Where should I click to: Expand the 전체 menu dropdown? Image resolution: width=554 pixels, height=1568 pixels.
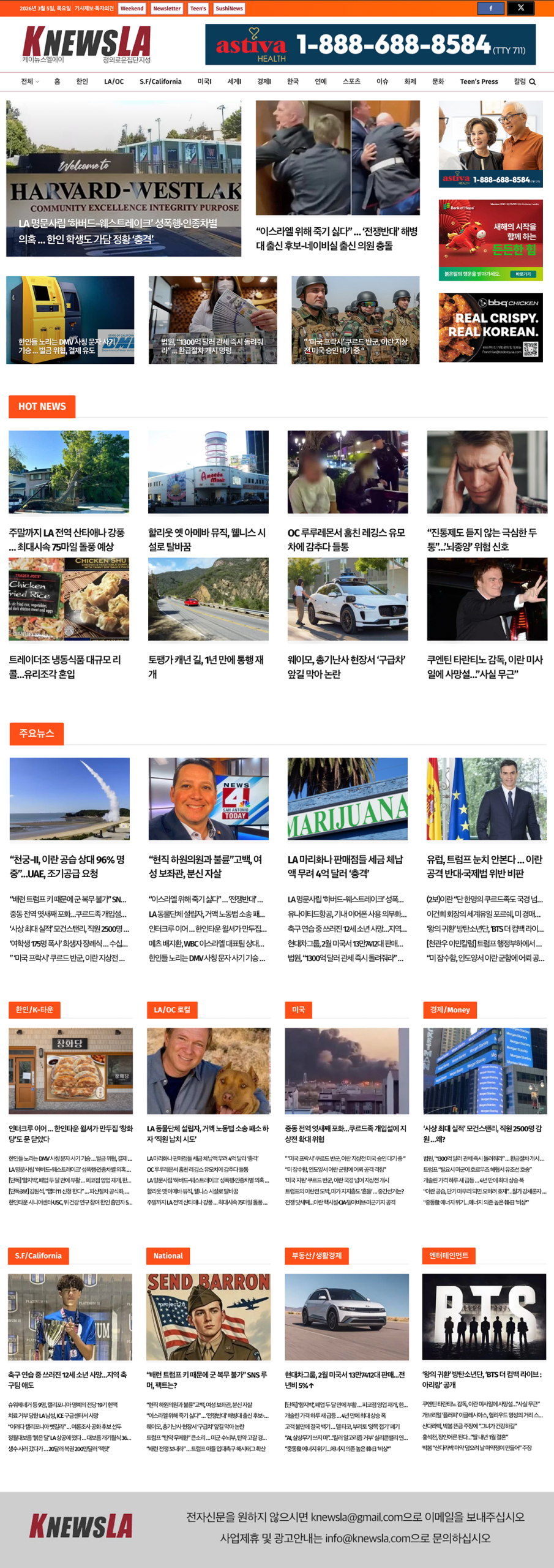29,81
